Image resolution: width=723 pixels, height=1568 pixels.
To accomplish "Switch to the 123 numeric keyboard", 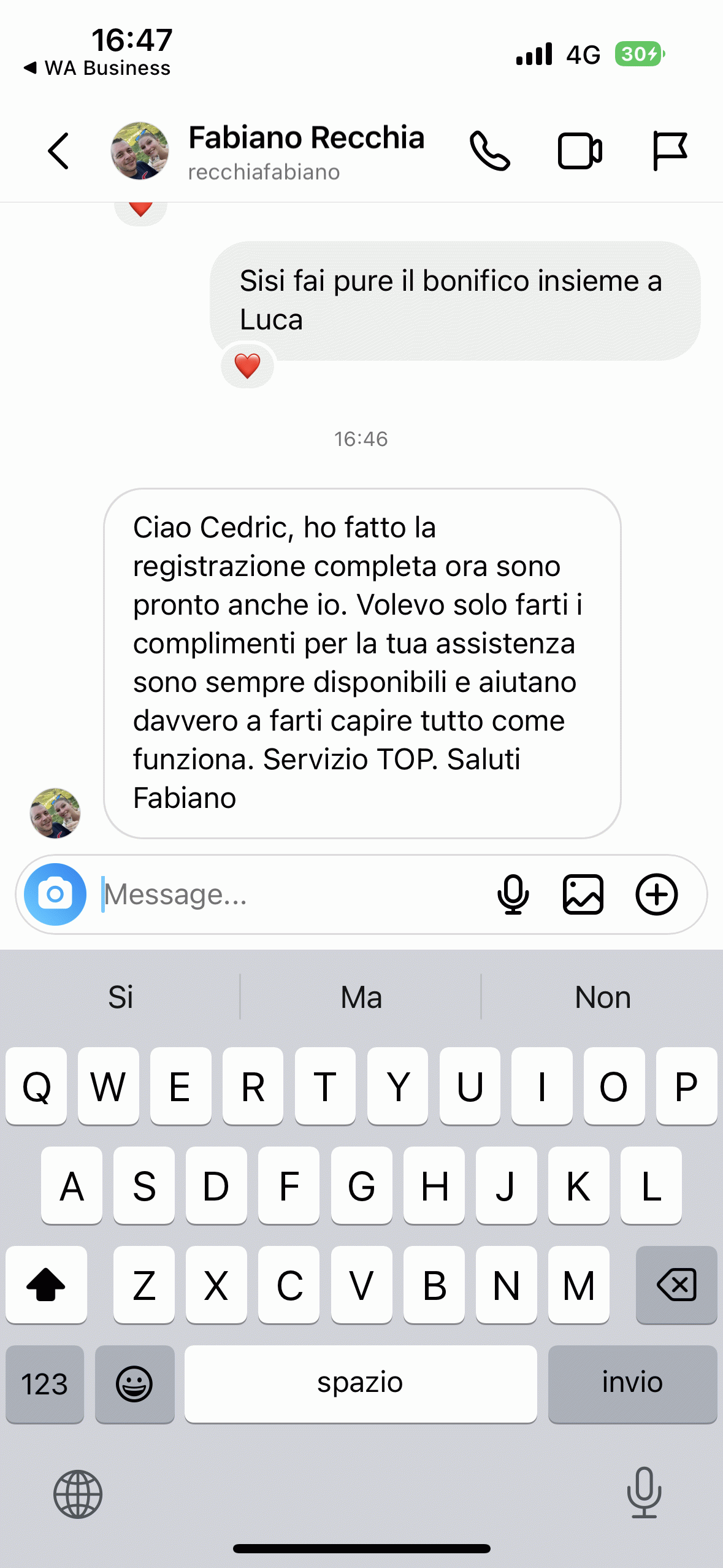I will point(44,1384).
